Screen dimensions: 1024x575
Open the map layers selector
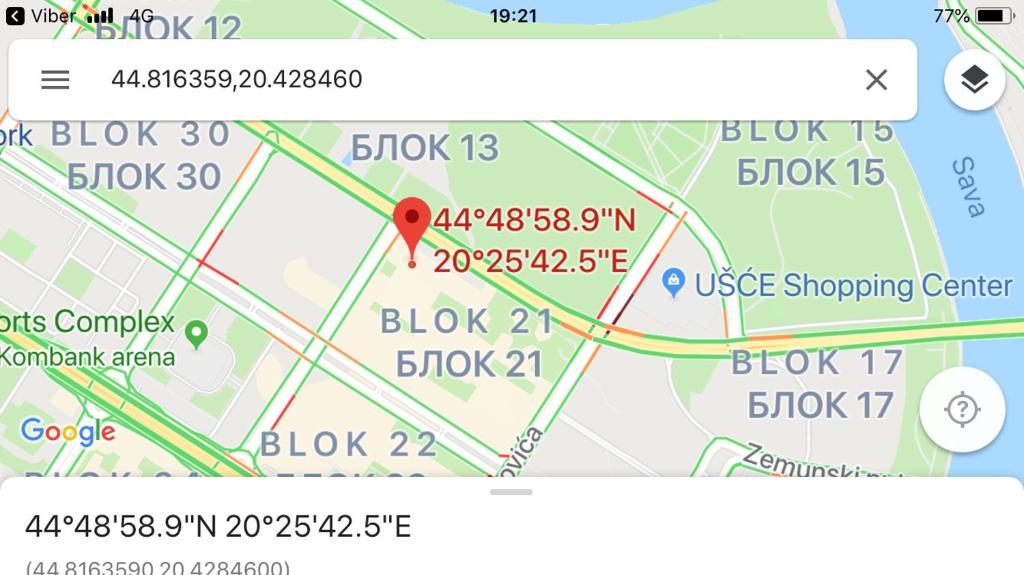click(x=974, y=80)
